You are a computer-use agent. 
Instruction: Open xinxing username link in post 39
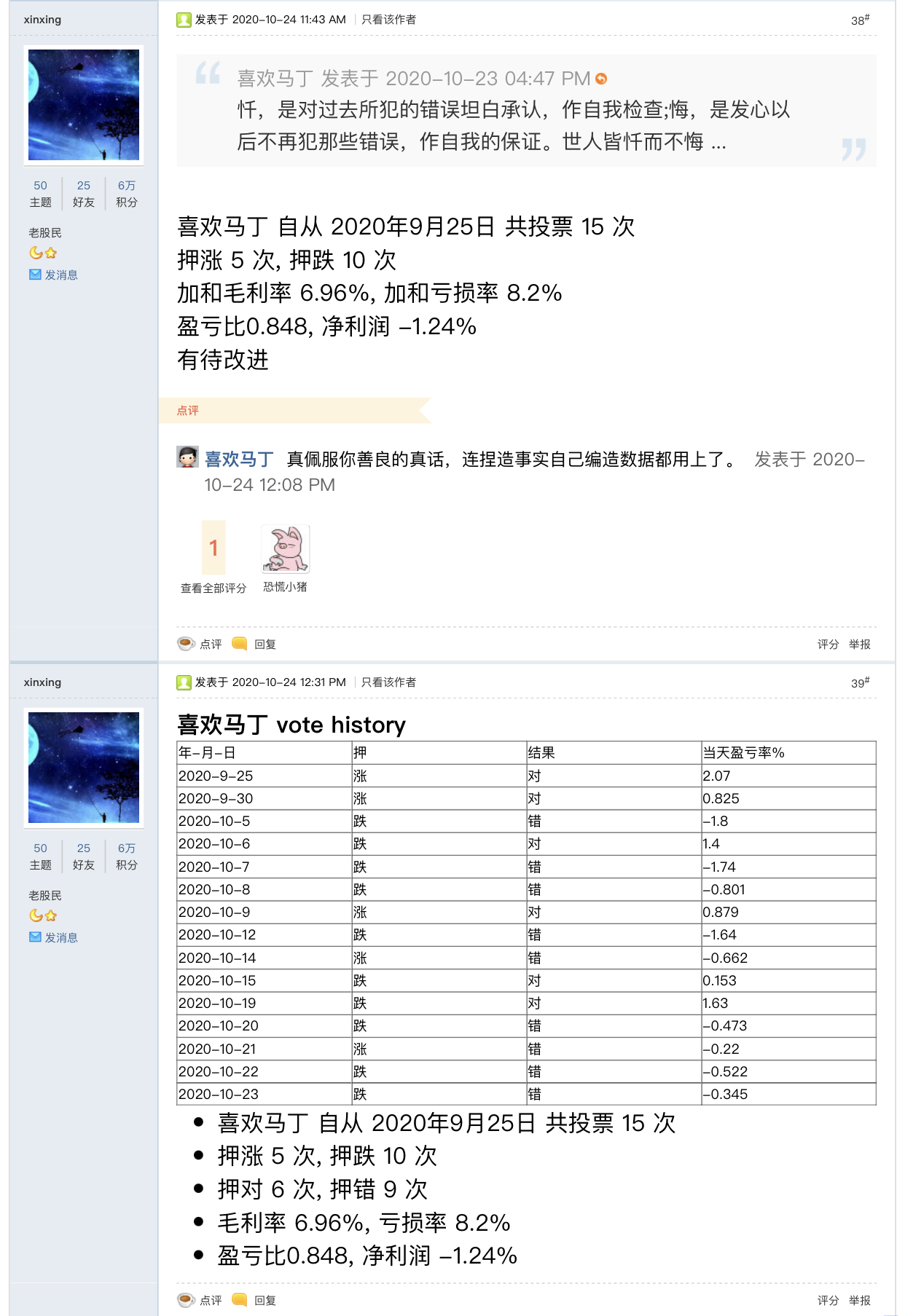42,682
